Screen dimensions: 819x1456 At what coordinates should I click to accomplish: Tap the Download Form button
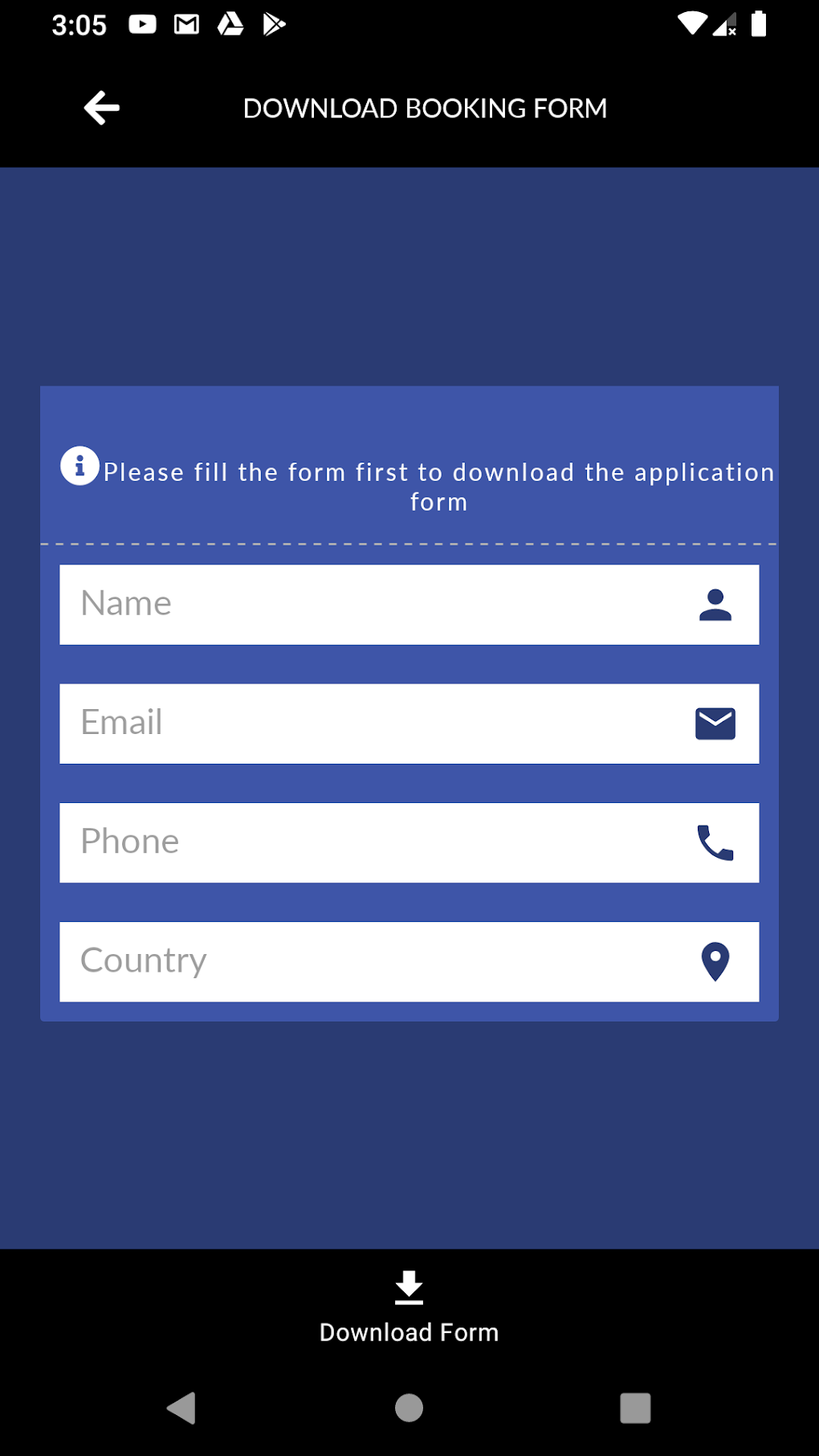[409, 1307]
